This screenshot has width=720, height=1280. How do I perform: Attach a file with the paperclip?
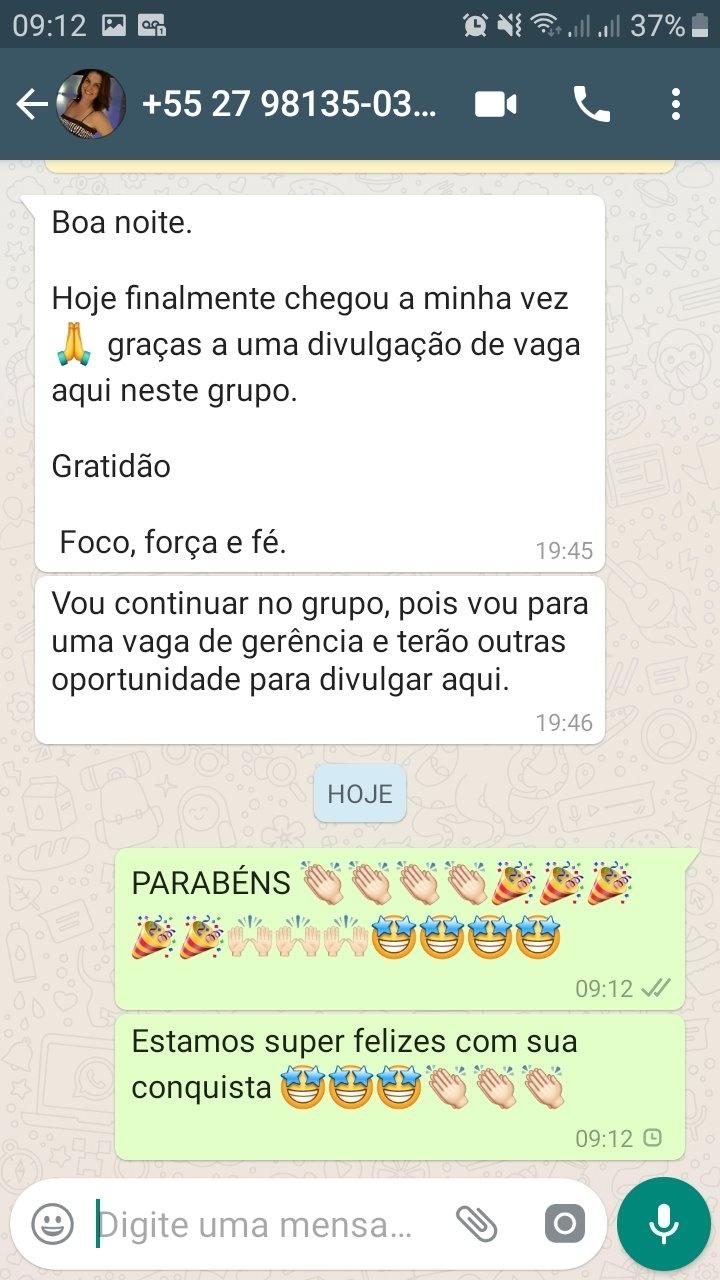477,1224
